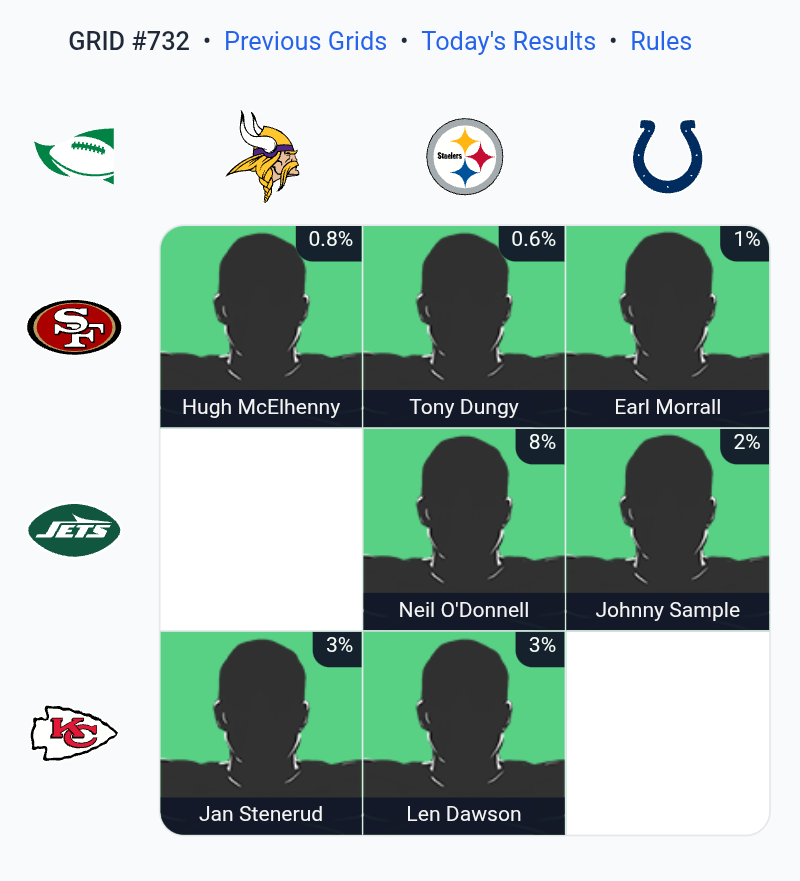Image resolution: width=800 pixels, height=881 pixels.
Task: Select the empty Chiefs and Colts cell
Action: (x=668, y=733)
